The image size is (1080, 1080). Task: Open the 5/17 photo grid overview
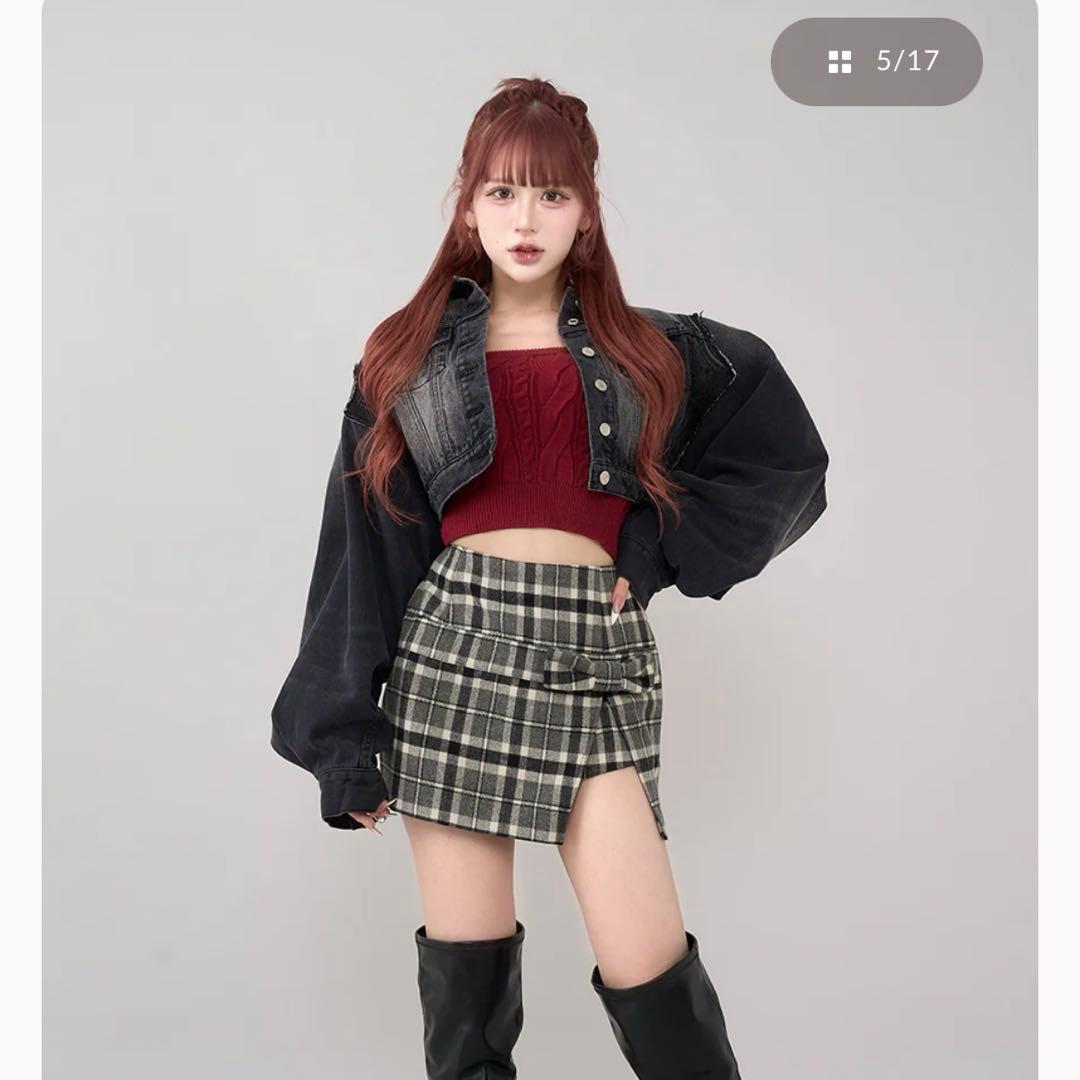(x=876, y=62)
